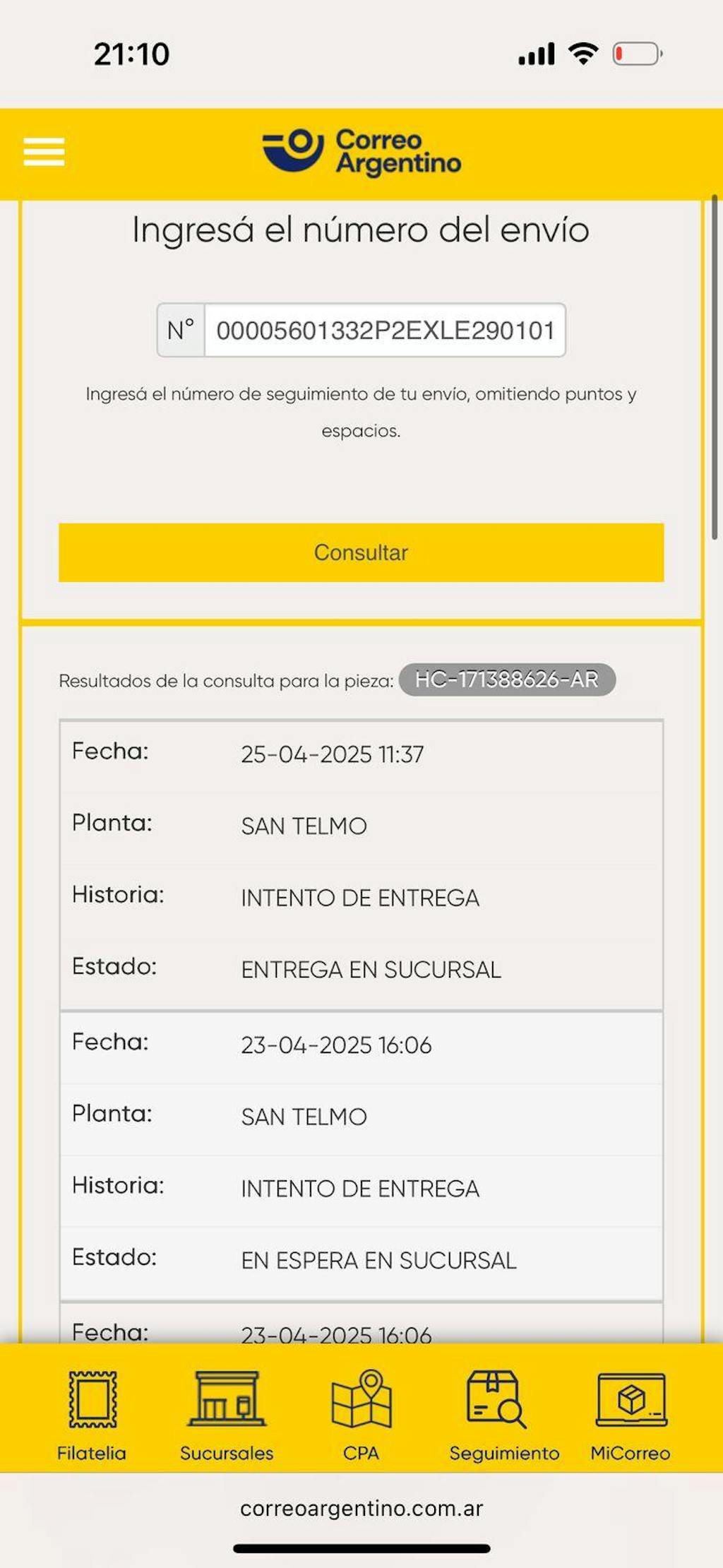Image resolution: width=723 pixels, height=1568 pixels.
Task: Open the hamburger menu
Action: (44, 152)
